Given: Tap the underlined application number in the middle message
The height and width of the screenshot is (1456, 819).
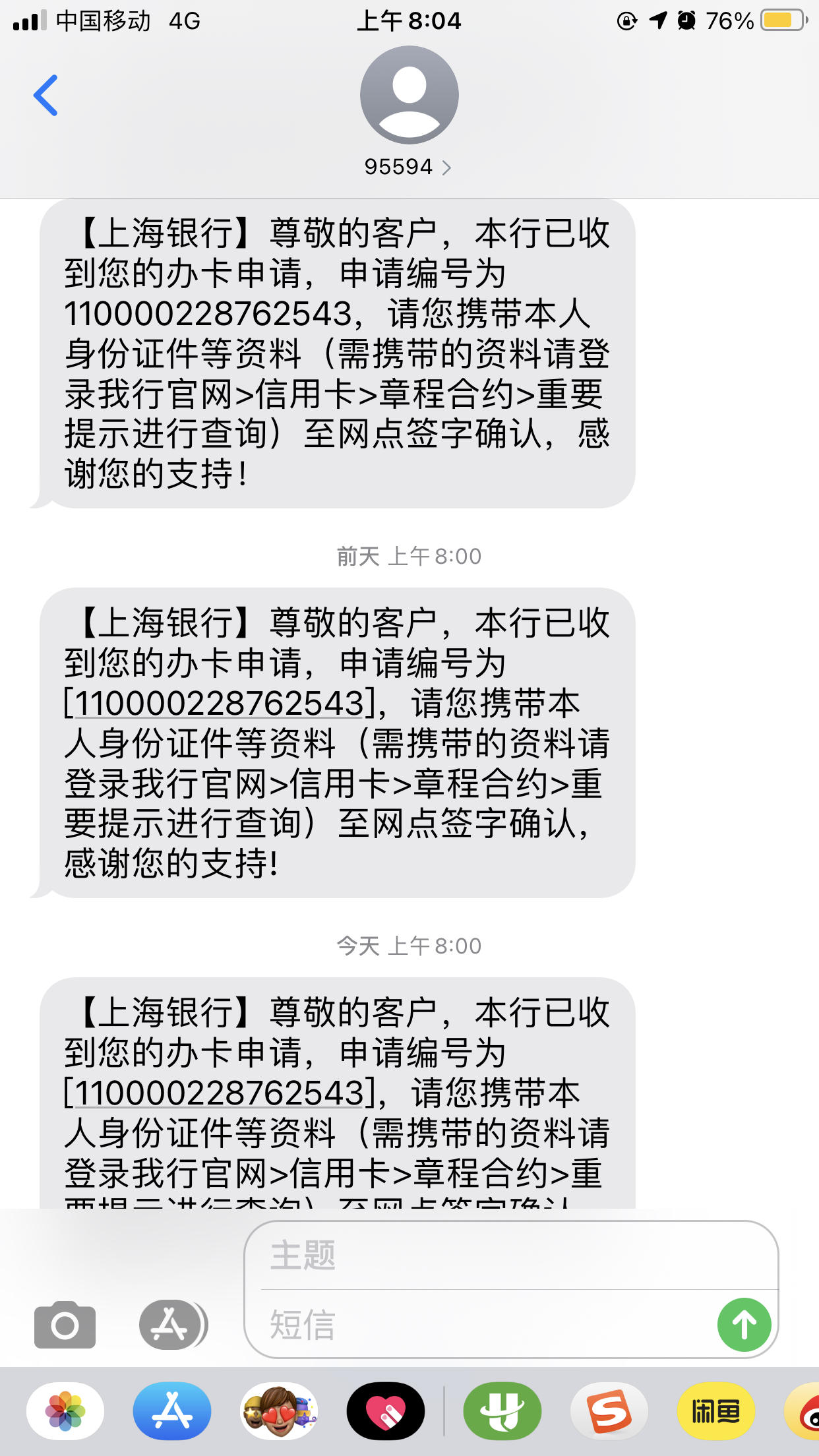Looking at the screenshot, I should click(x=218, y=702).
